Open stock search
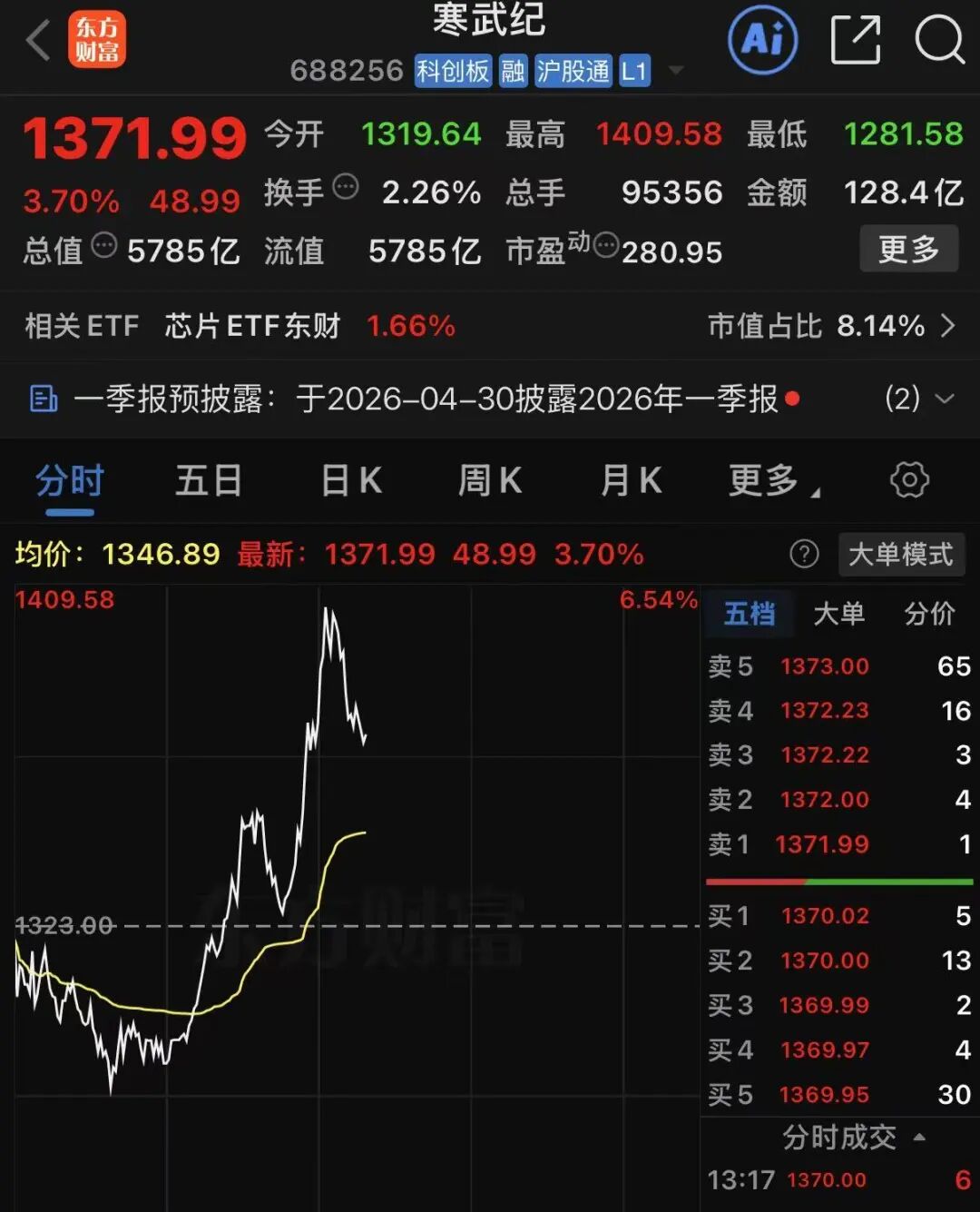This screenshot has height=1212, width=980. point(938,40)
